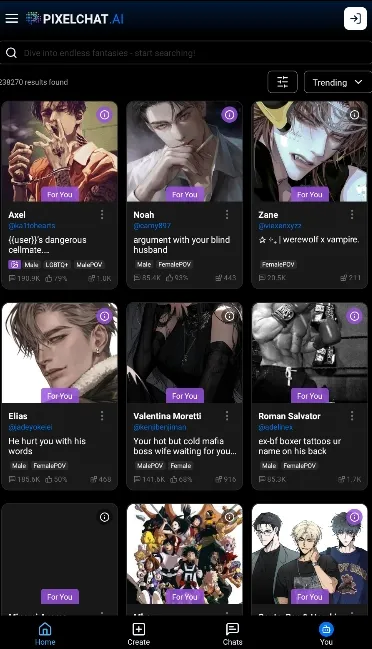Open the Axel character card
Viewport: 372px width, 649px height.
[x=60, y=195]
